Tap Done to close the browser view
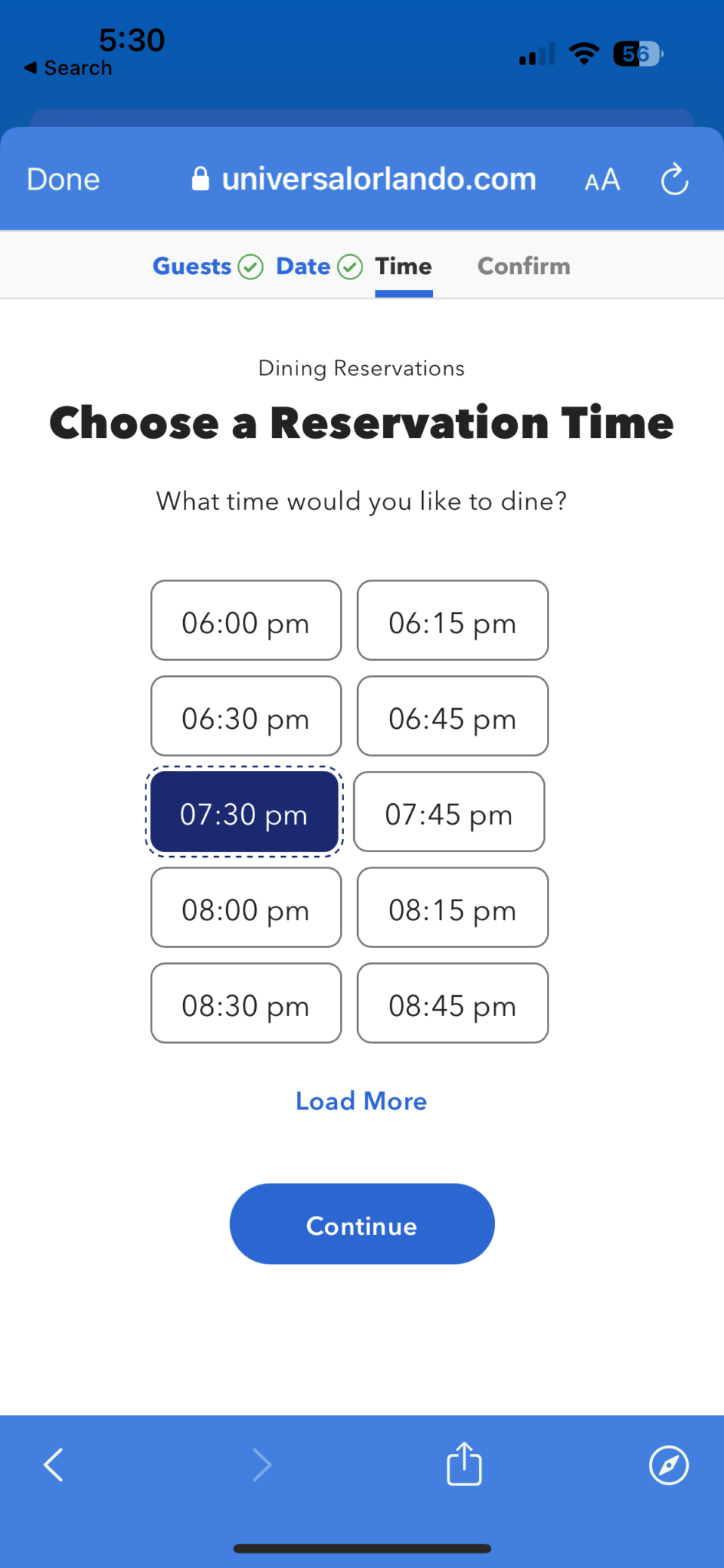Image resolution: width=724 pixels, height=1568 pixels. [x=62, y=178]
